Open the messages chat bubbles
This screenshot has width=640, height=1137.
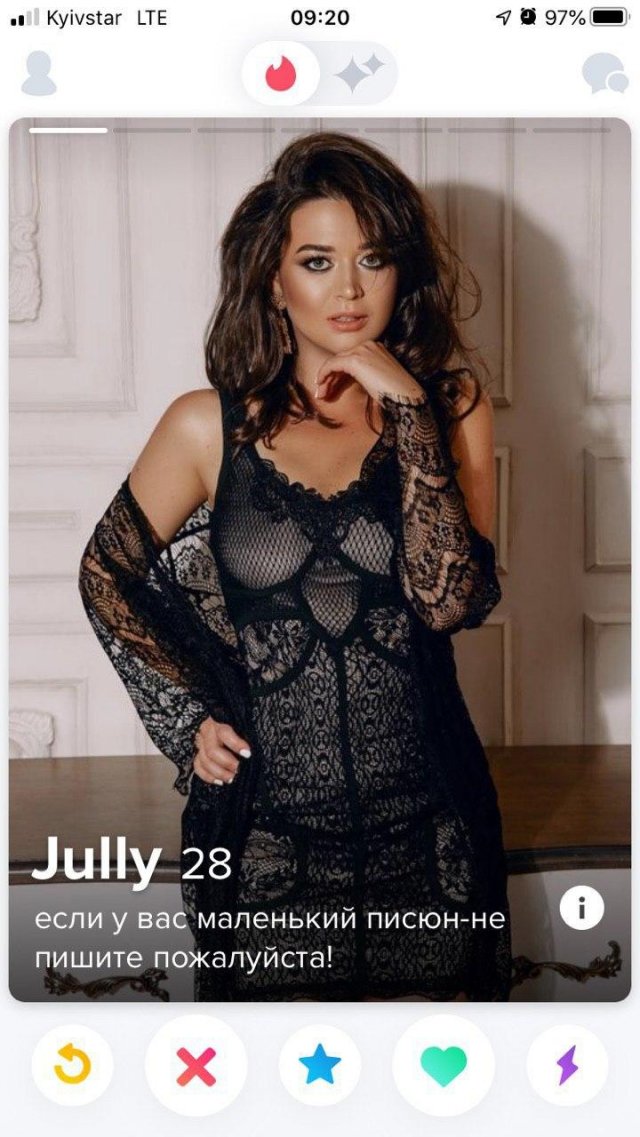coord(603,73)
